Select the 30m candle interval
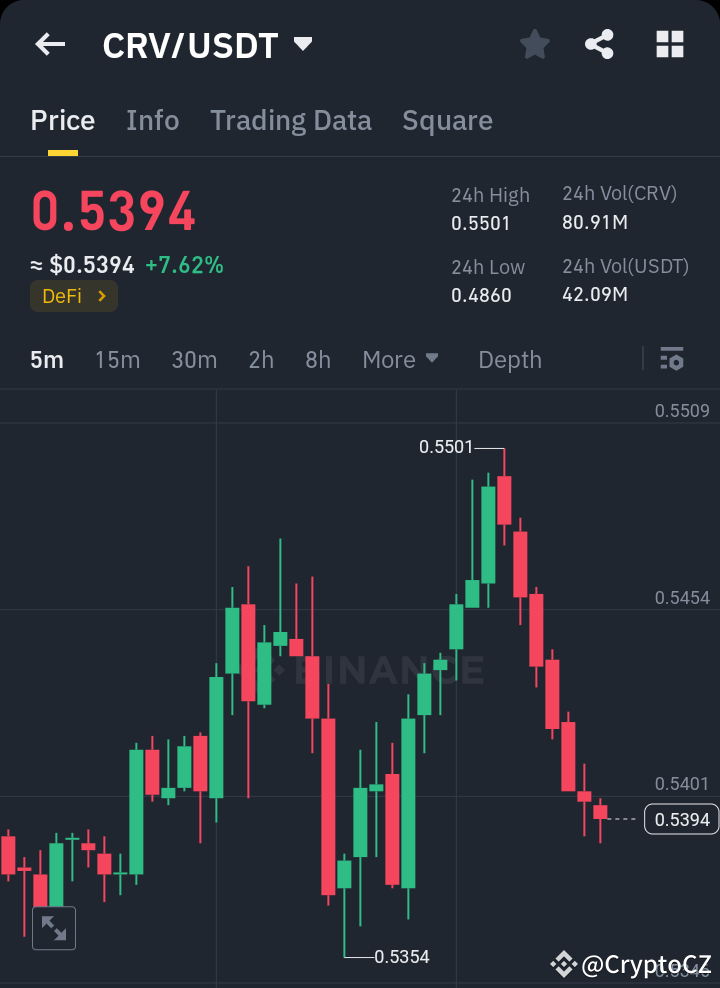Viewport: 720px width, 988px height. pyautogui.click(x=194, y=359)
